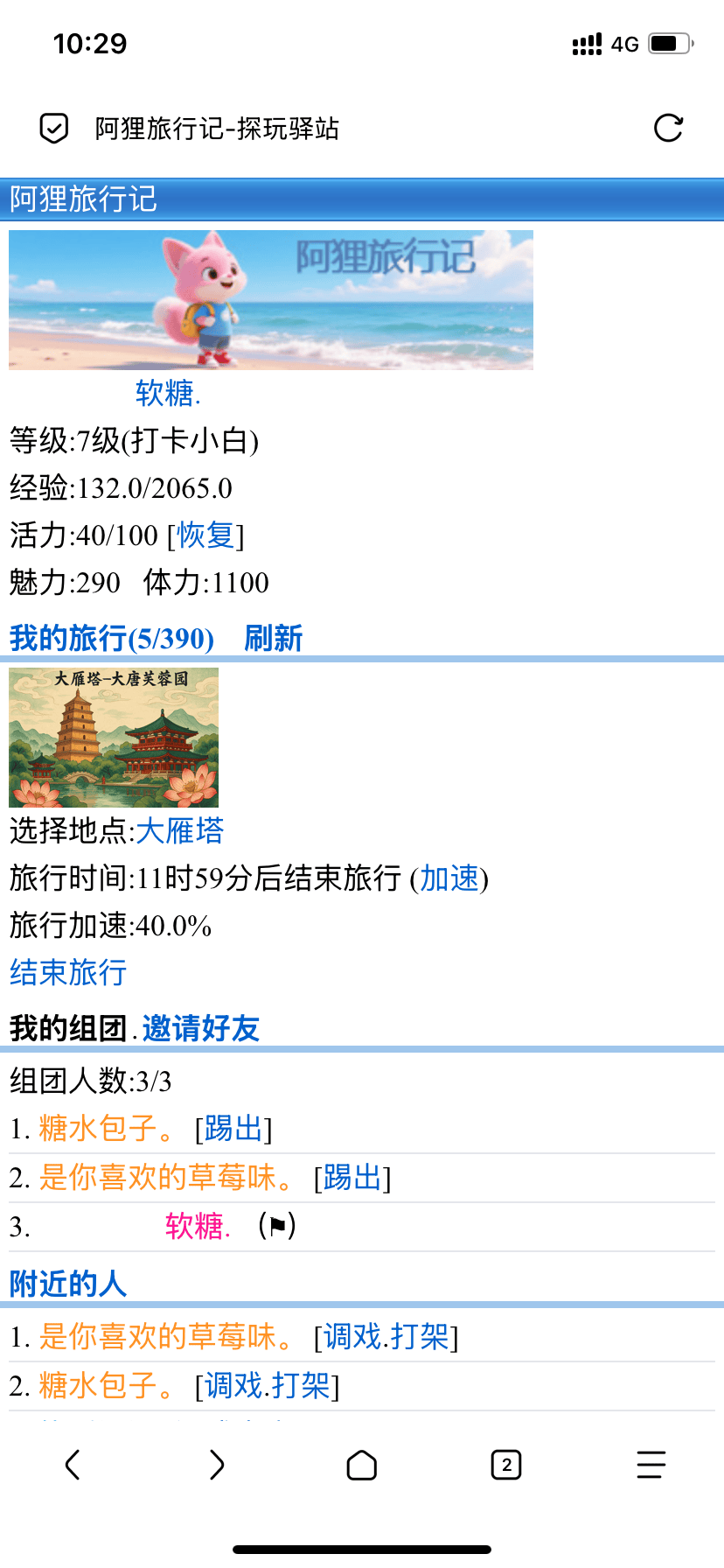
Task: Open the browser hamburger menu
Action: pyautogui.click(x=651, y=1464)
